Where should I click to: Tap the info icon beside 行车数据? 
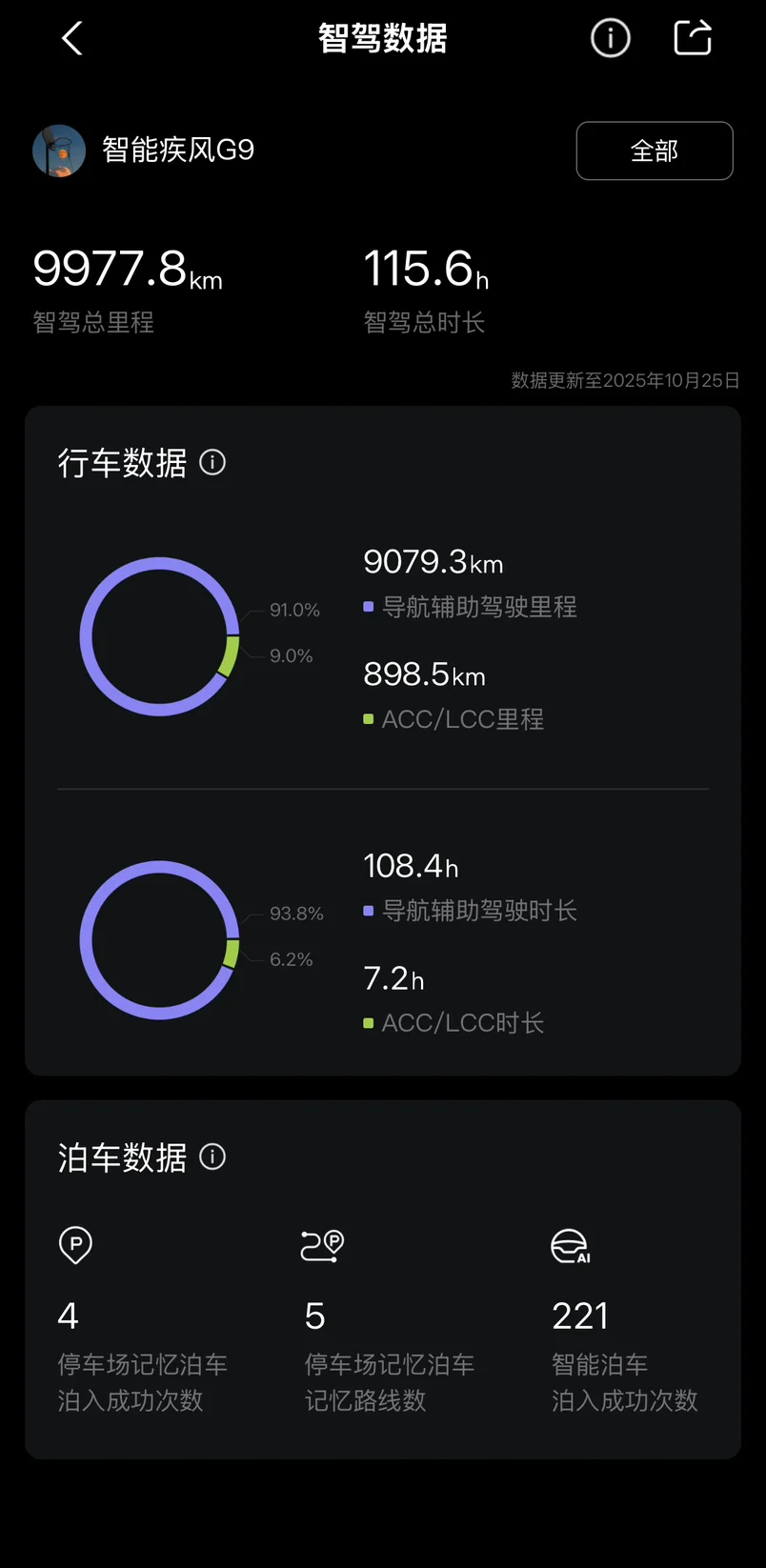[212, 463]
